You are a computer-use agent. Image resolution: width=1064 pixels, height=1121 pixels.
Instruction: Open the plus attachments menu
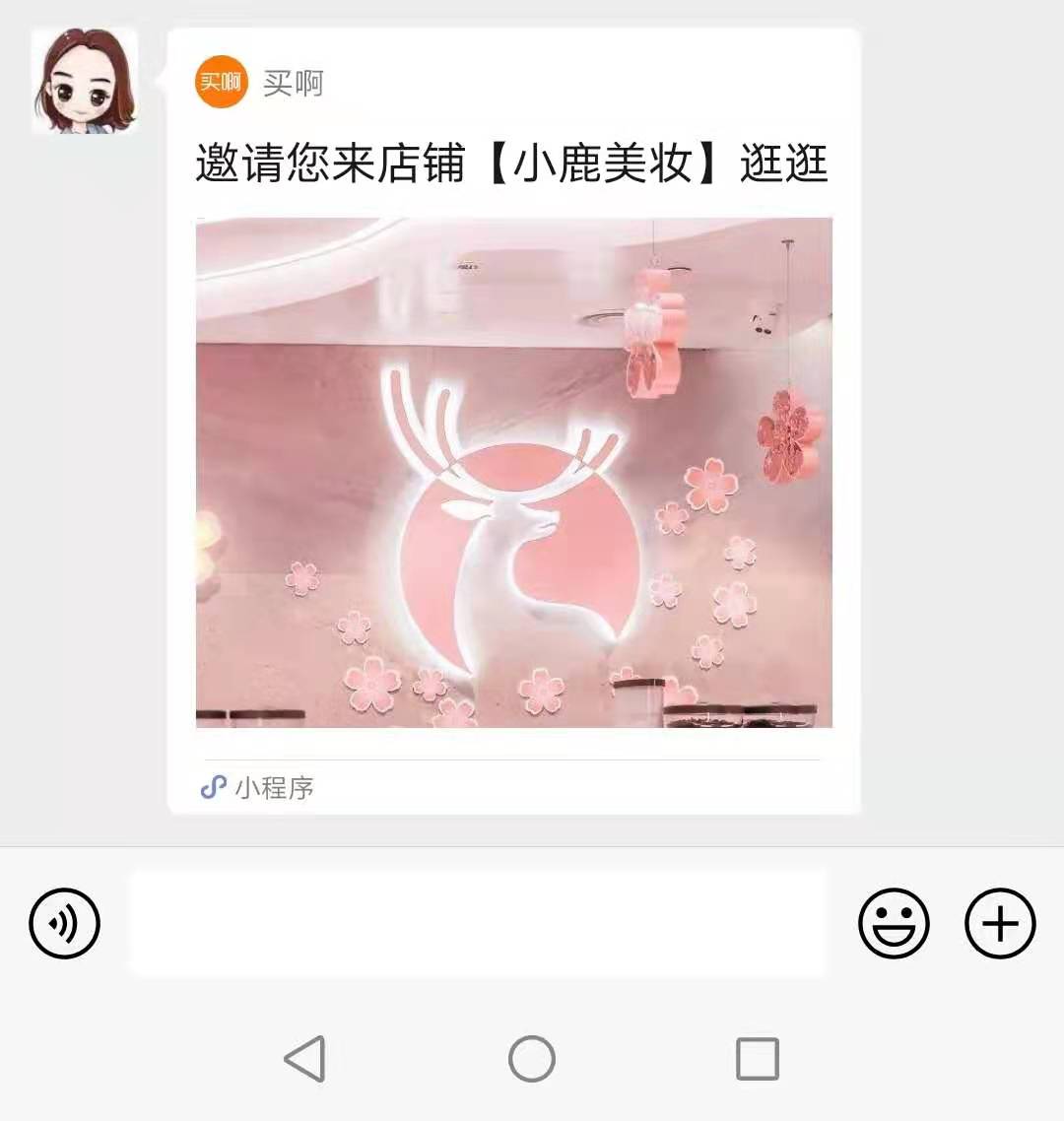(999, 924)
